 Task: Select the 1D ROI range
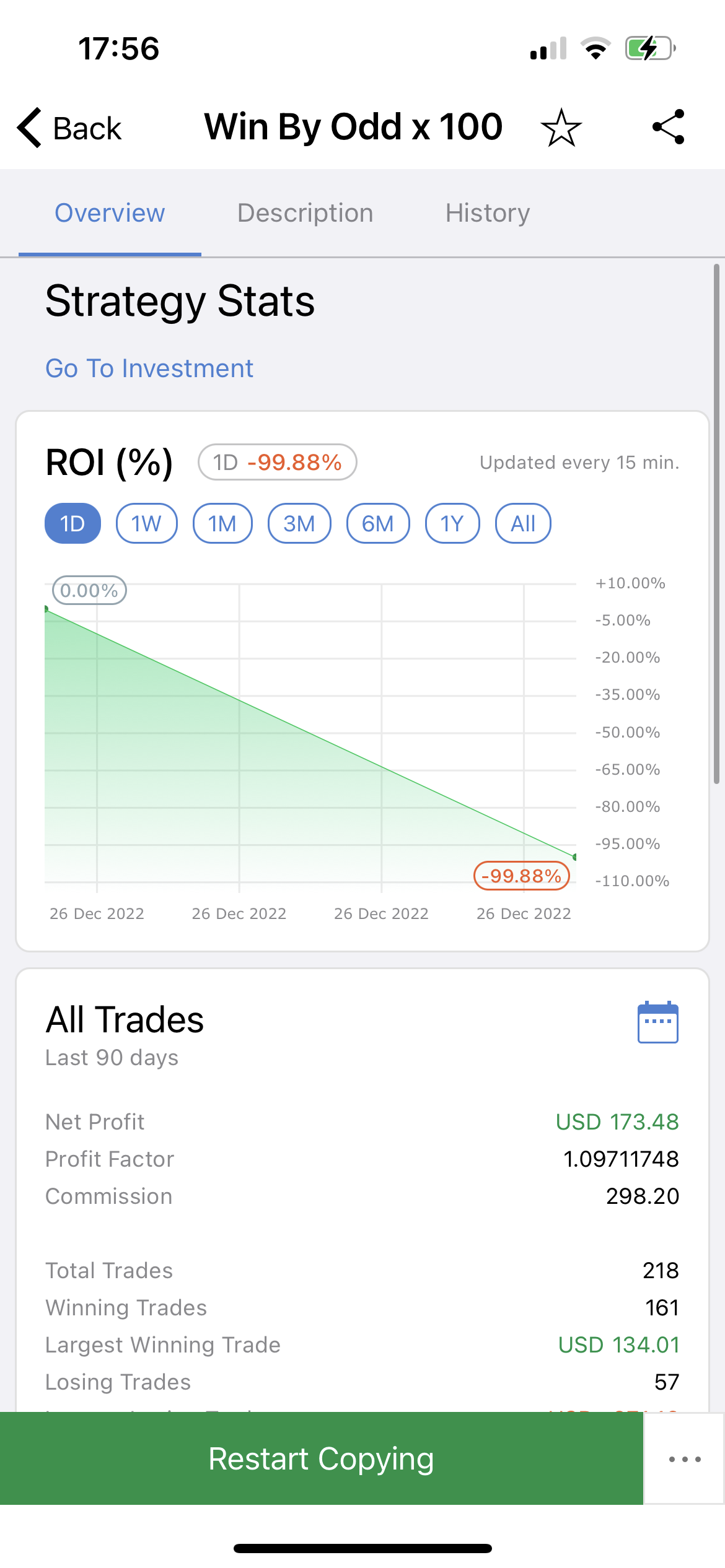[x=72, y=524]
